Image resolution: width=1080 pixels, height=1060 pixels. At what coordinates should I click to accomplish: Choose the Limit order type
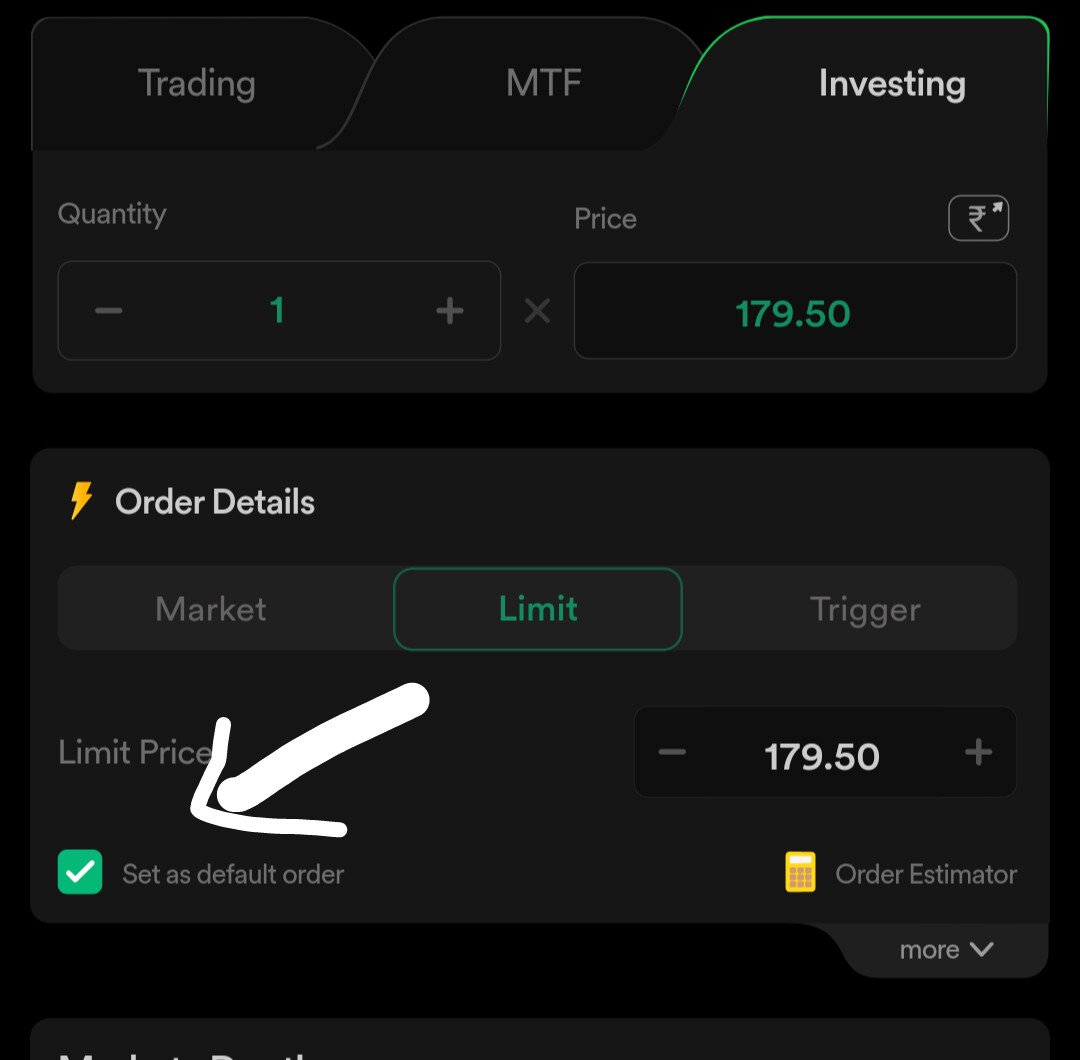[538, 609]
